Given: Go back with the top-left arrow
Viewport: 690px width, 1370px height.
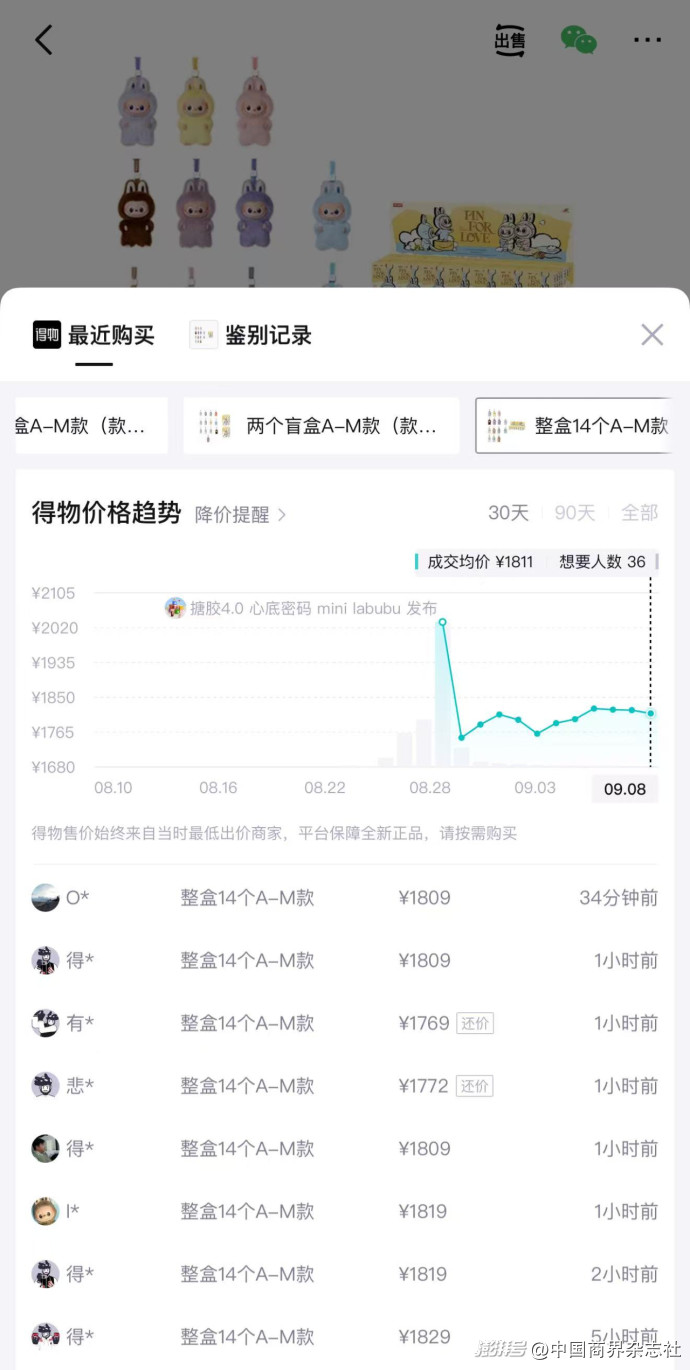Looking at the screenshot, I should (43, 40).
